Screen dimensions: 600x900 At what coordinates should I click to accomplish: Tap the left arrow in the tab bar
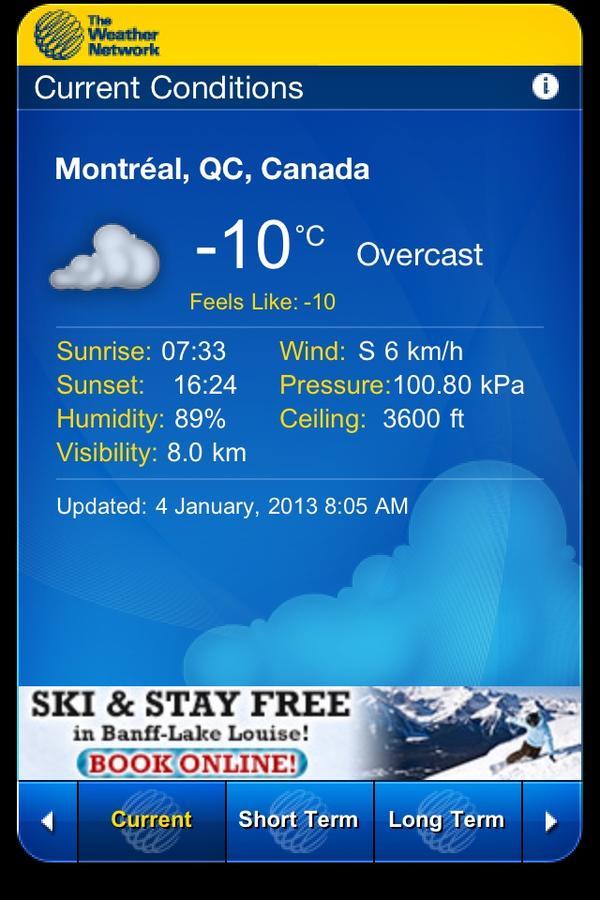pyautogui.click(x=47, y=822)
